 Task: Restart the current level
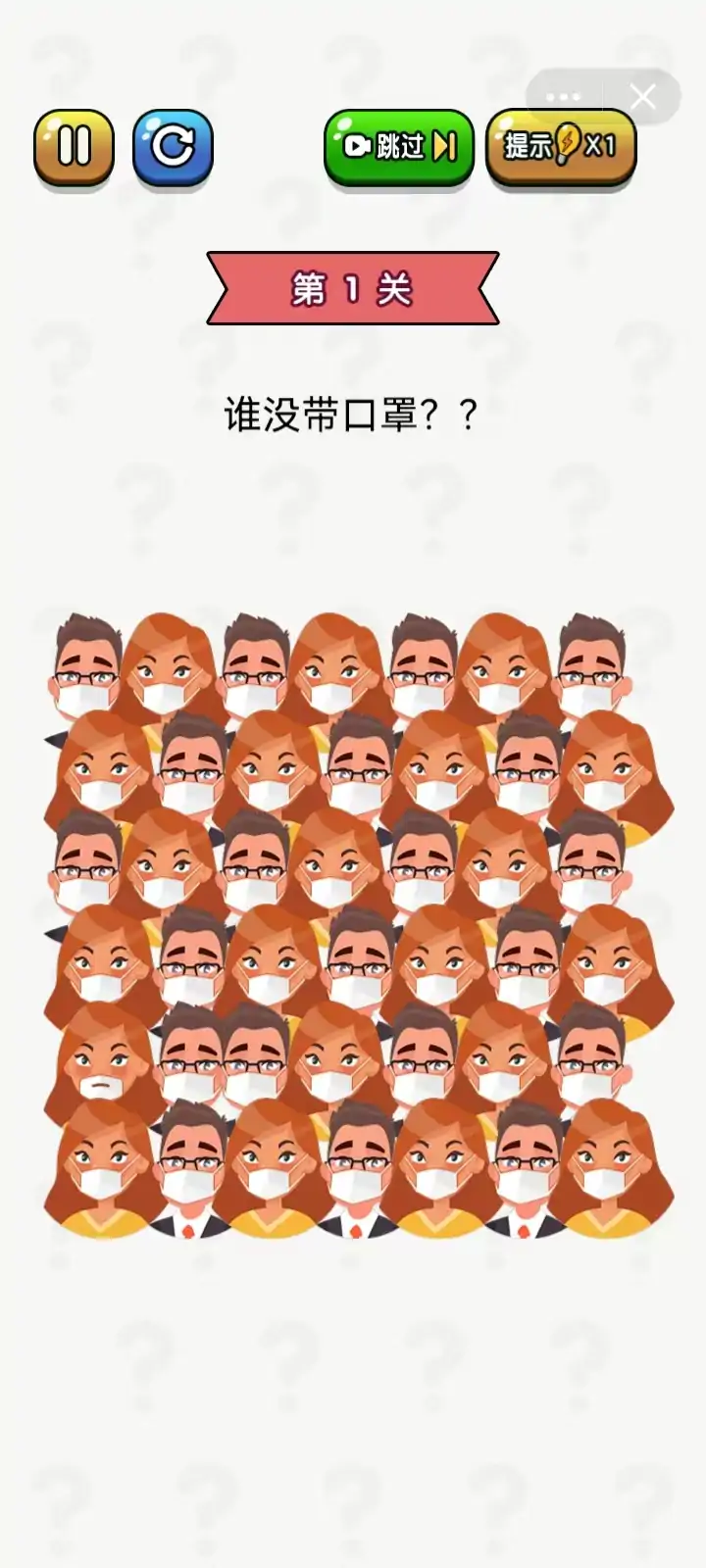pyautogui.click(x=173, y=146)
